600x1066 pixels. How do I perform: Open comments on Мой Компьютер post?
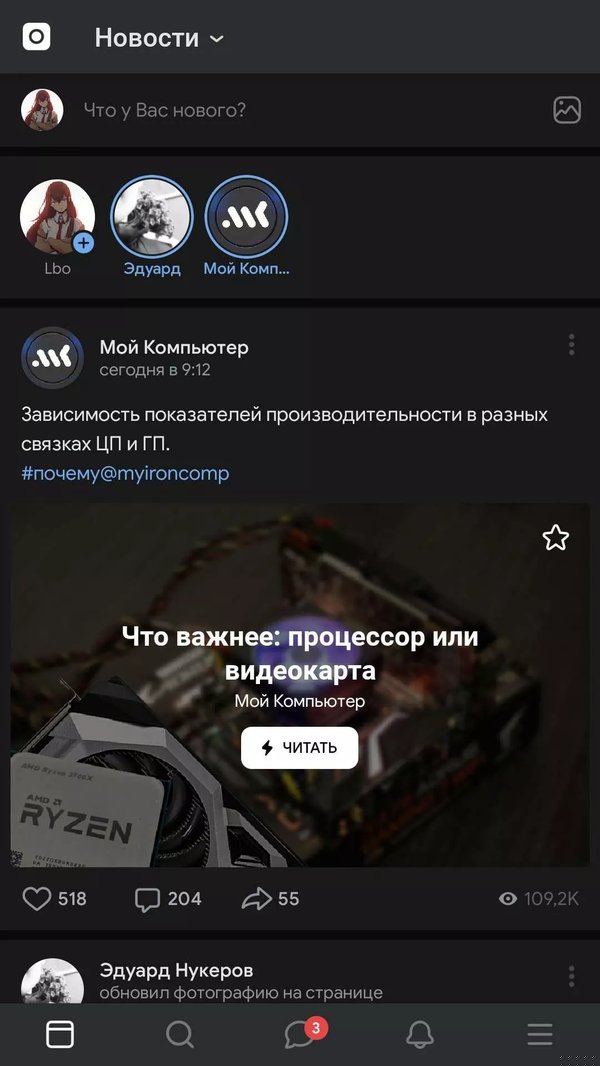148,898
